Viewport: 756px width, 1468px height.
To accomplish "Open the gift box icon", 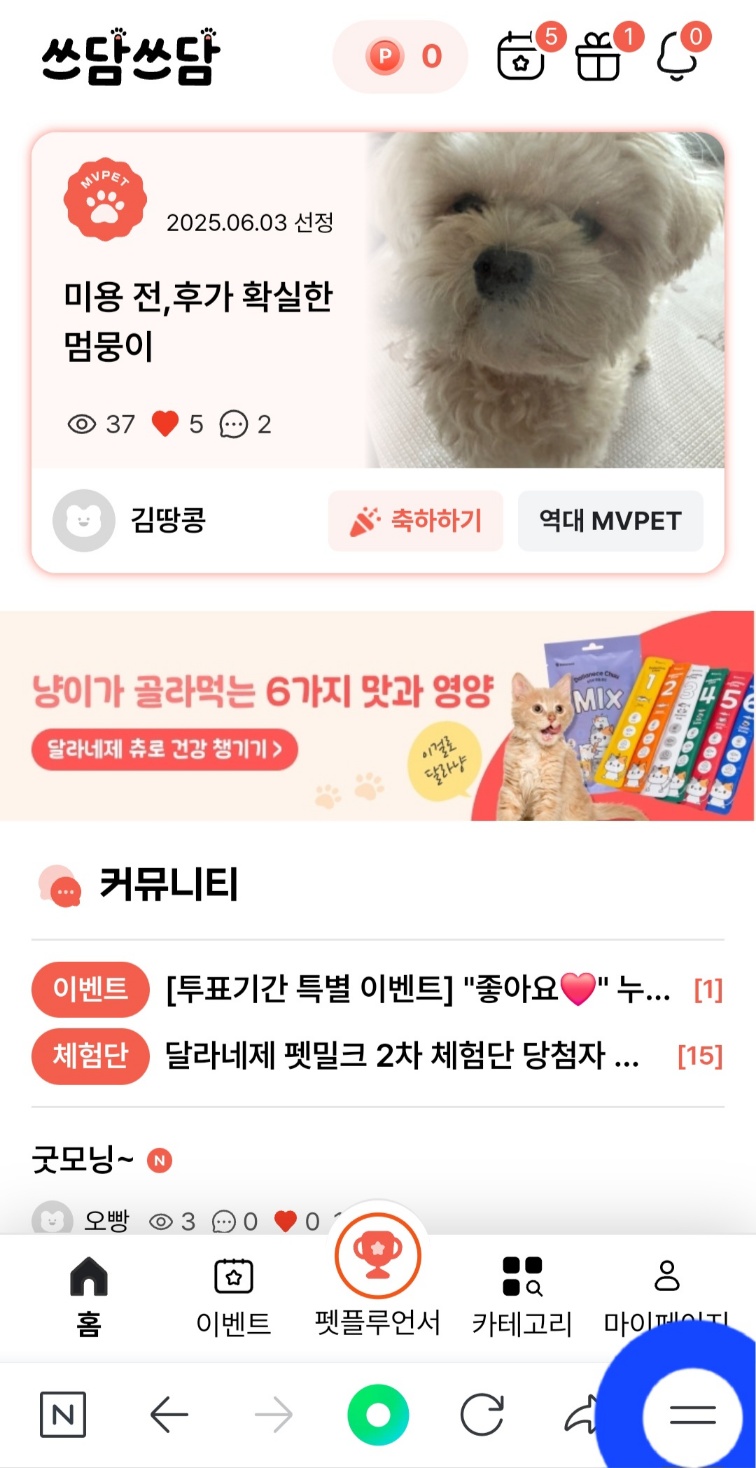I will tap(598, 56).
